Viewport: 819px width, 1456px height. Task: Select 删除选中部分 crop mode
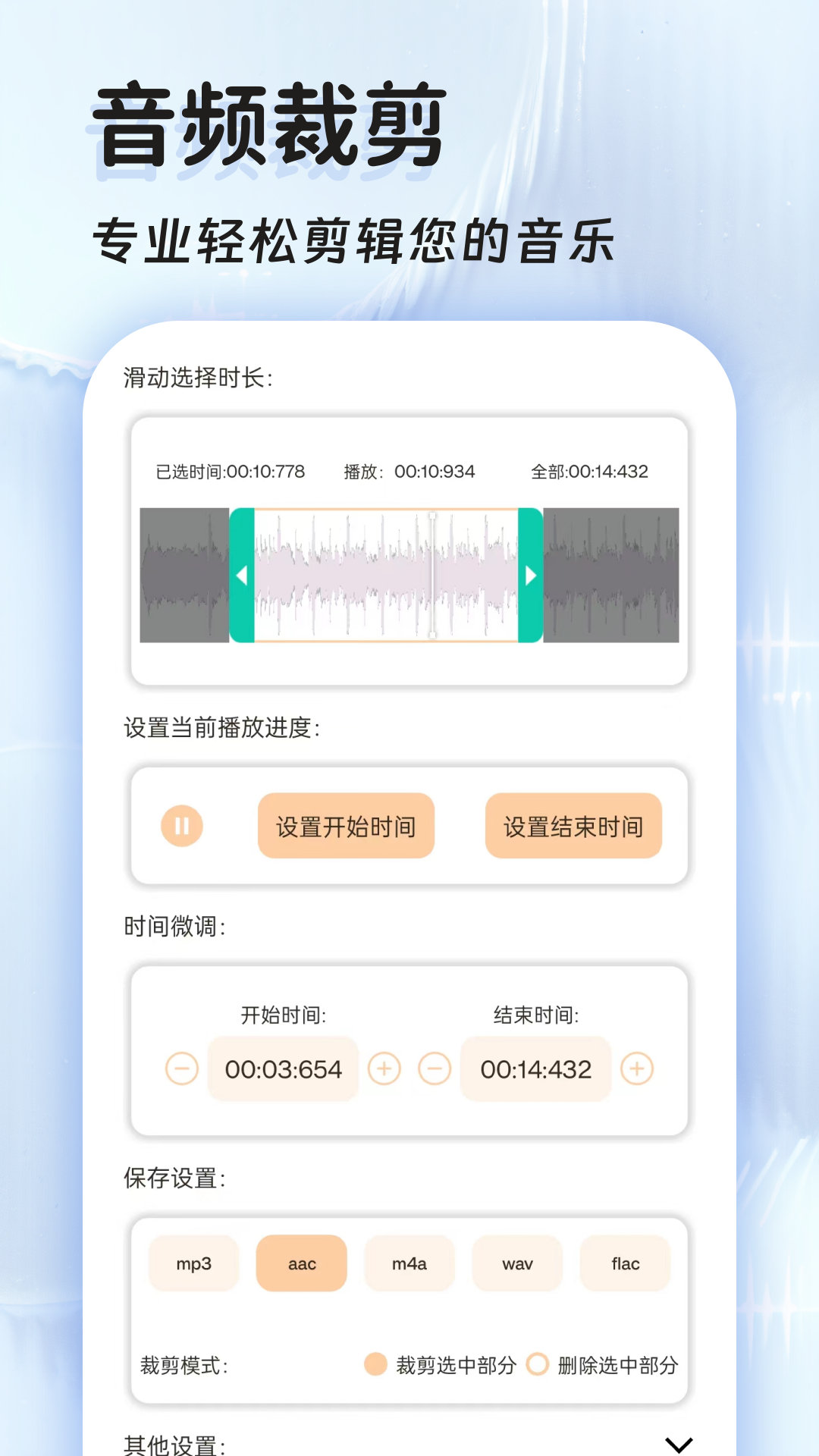point(541,1367)
